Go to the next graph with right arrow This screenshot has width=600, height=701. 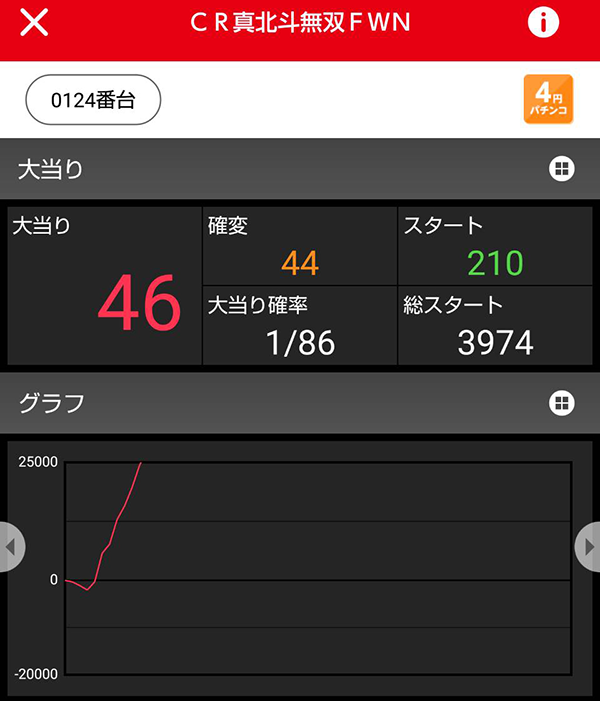pyautogui.click(x=588, y=547)
